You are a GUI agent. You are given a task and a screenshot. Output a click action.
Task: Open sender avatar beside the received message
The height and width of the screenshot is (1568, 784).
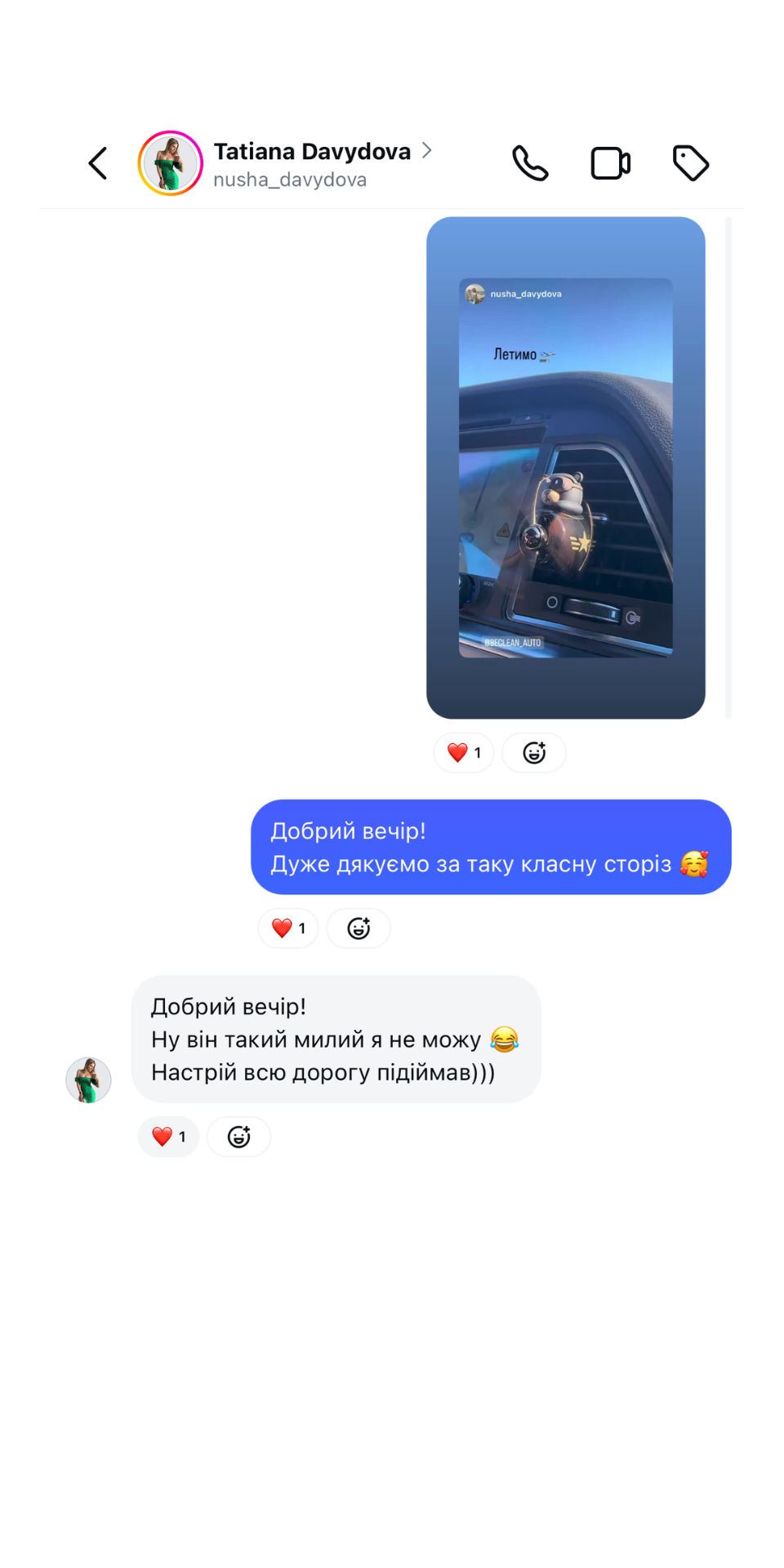click(x=88, y=1080)
